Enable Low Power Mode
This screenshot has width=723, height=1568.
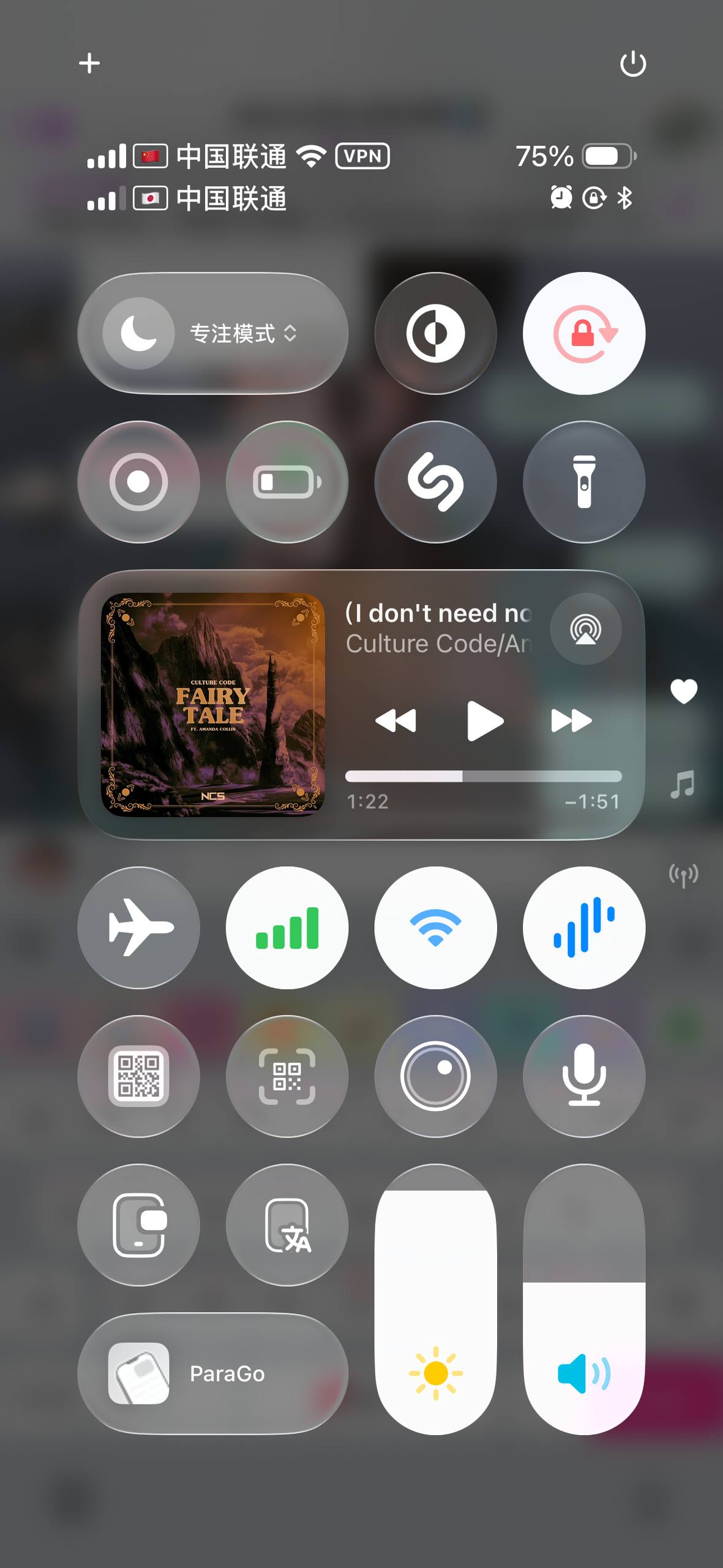click(287, 482)
